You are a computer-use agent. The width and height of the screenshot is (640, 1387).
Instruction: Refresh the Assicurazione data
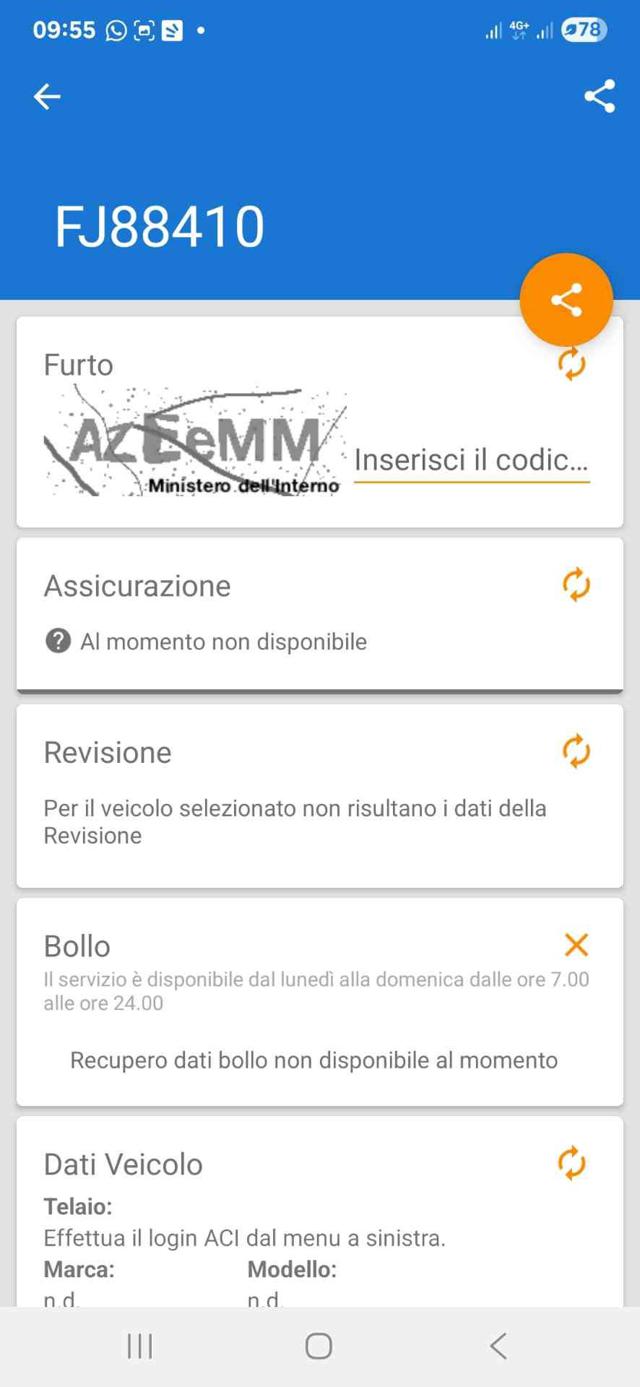click(576, 585)
